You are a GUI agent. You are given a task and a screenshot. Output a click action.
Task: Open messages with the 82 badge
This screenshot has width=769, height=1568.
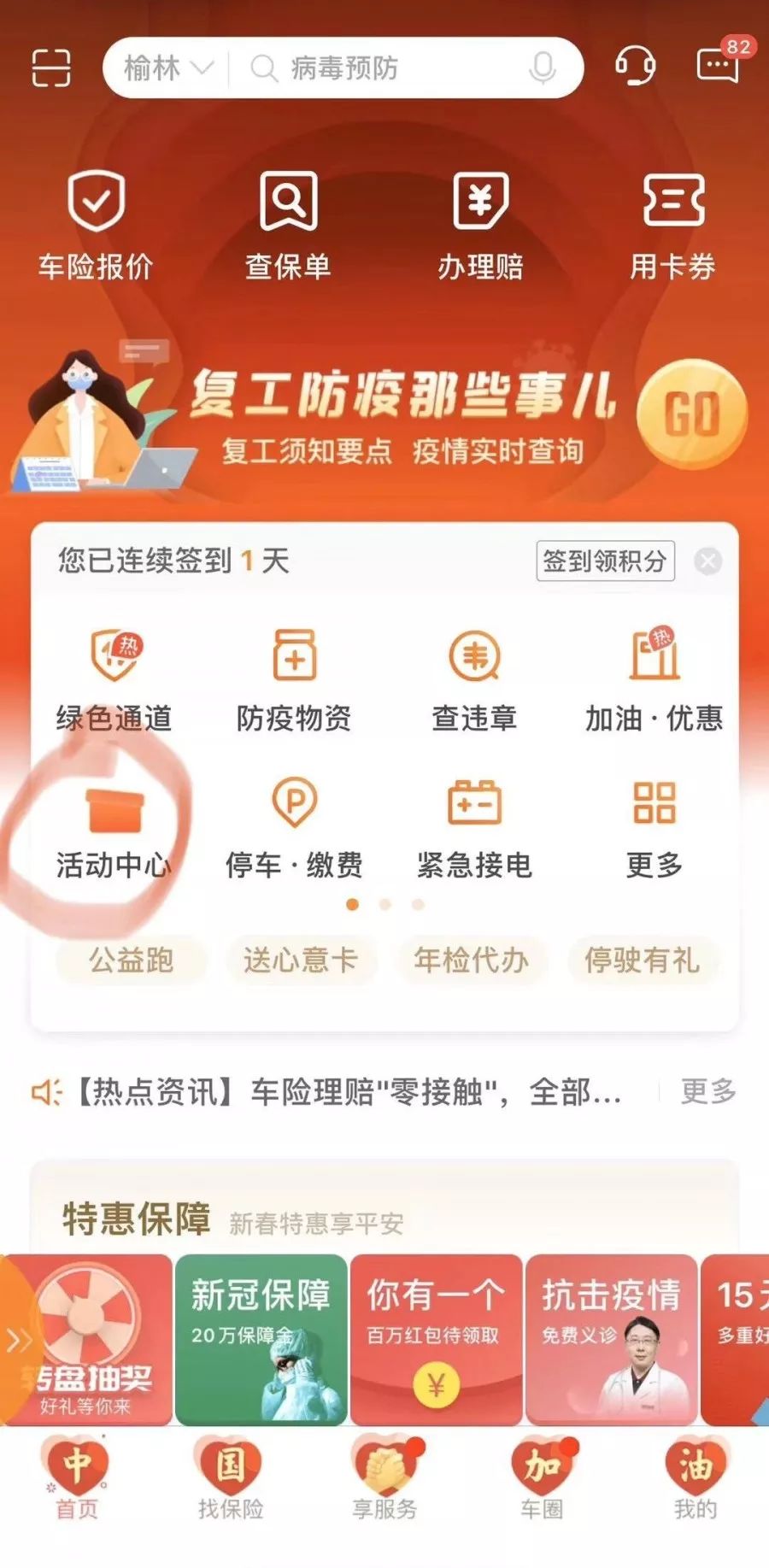[718, 65]
